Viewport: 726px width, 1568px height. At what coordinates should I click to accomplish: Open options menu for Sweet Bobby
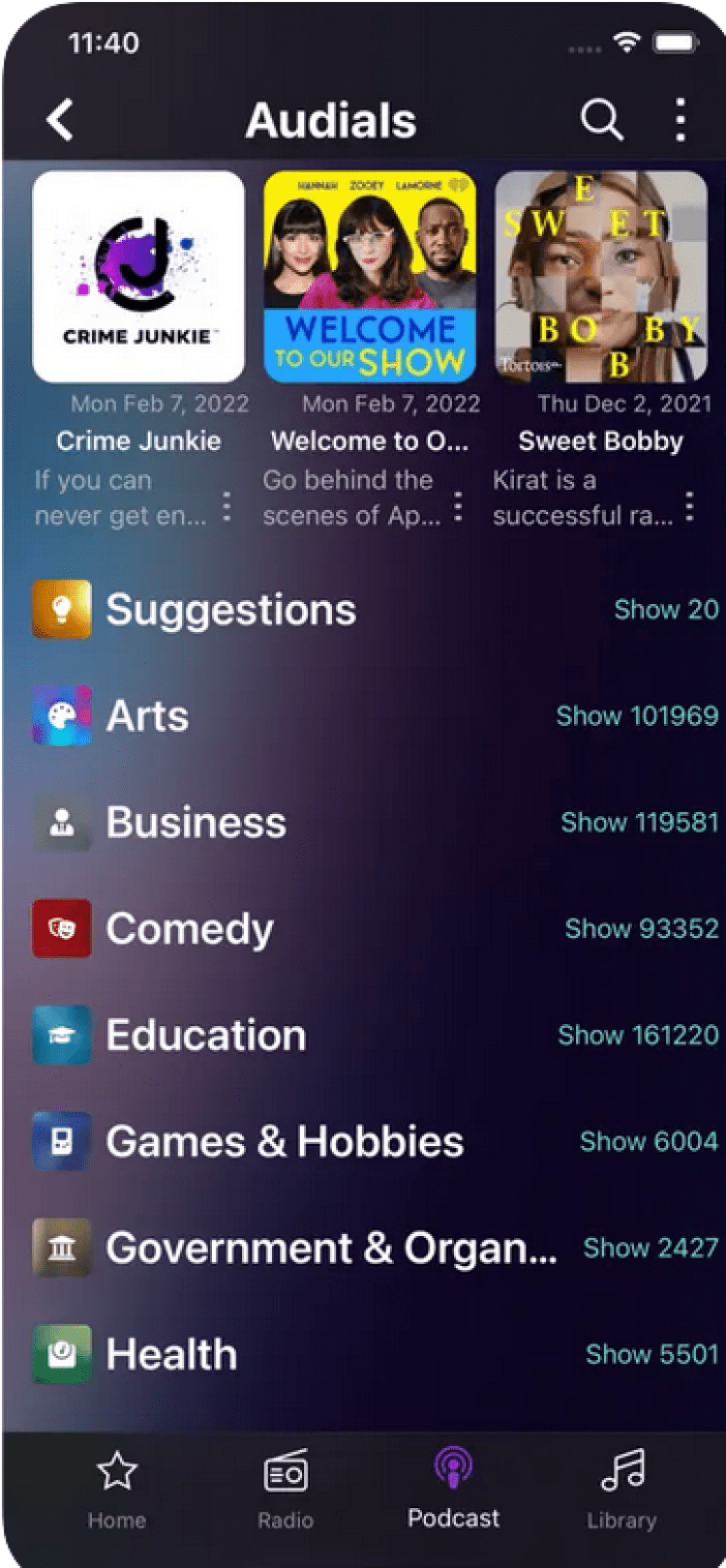[x=689, y=506]
